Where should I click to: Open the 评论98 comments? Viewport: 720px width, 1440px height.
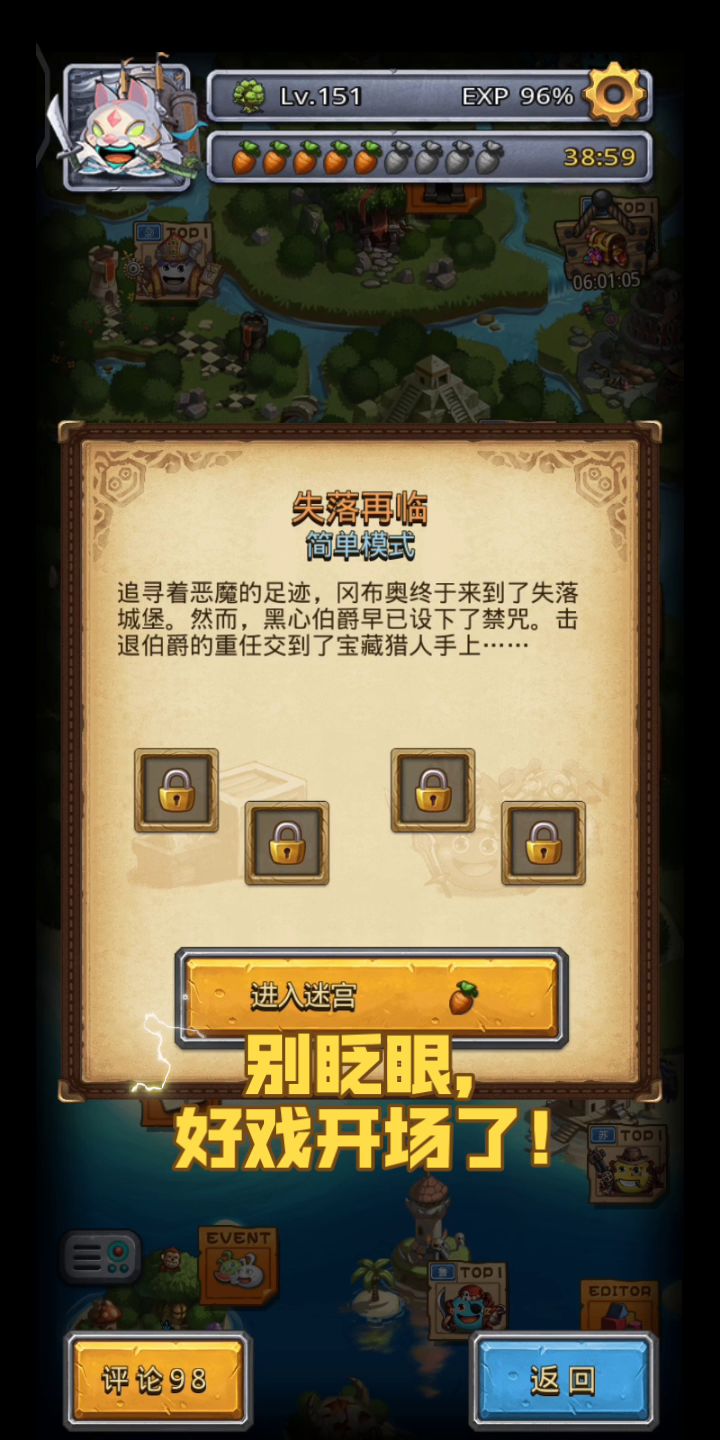pos(157,1381)
